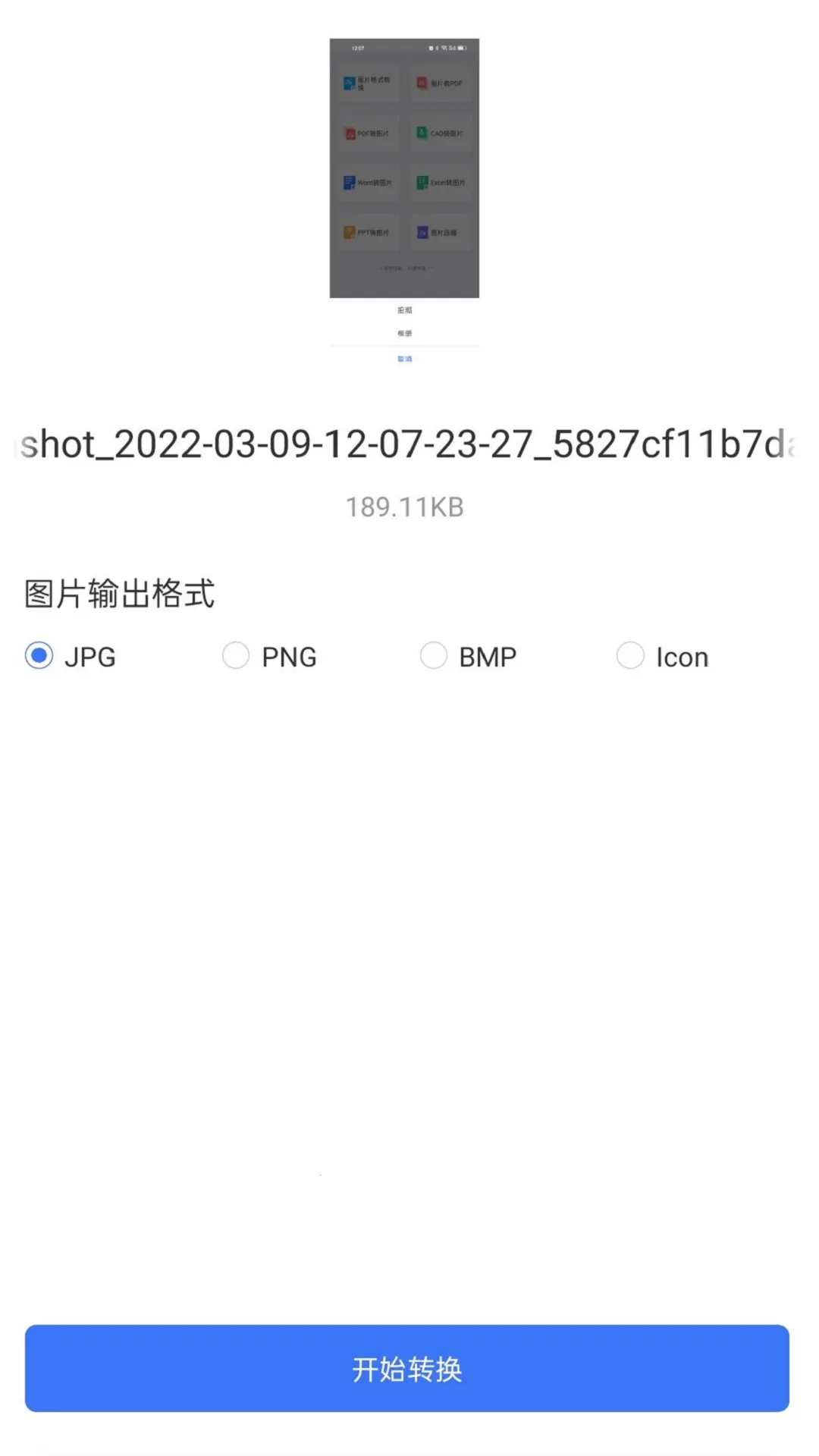
Task: Click the 图片输出格式 section heading
Action: tap(118, 596)
